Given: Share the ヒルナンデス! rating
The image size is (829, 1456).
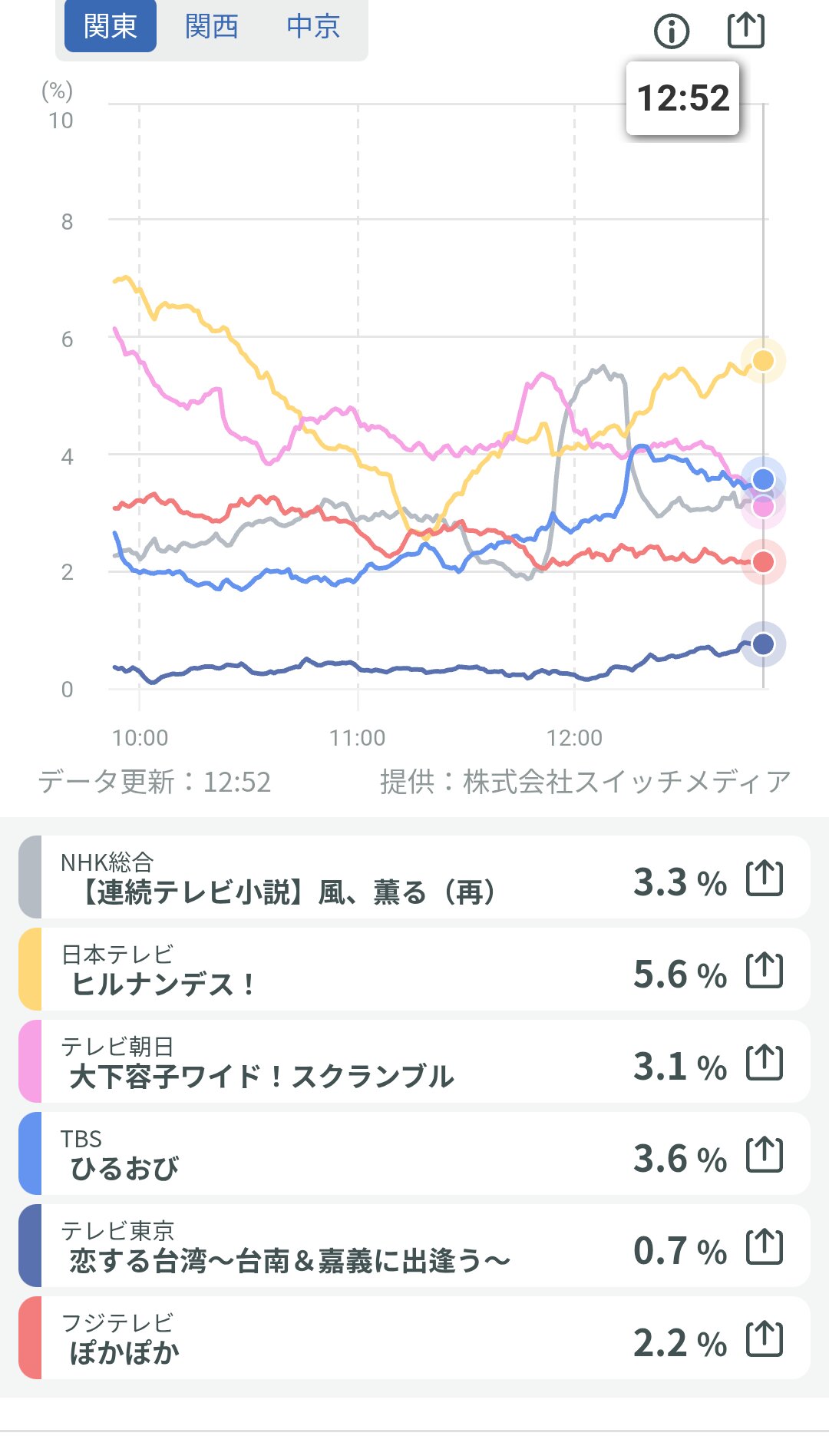Looking at the screenshot, I should point(765,971).
